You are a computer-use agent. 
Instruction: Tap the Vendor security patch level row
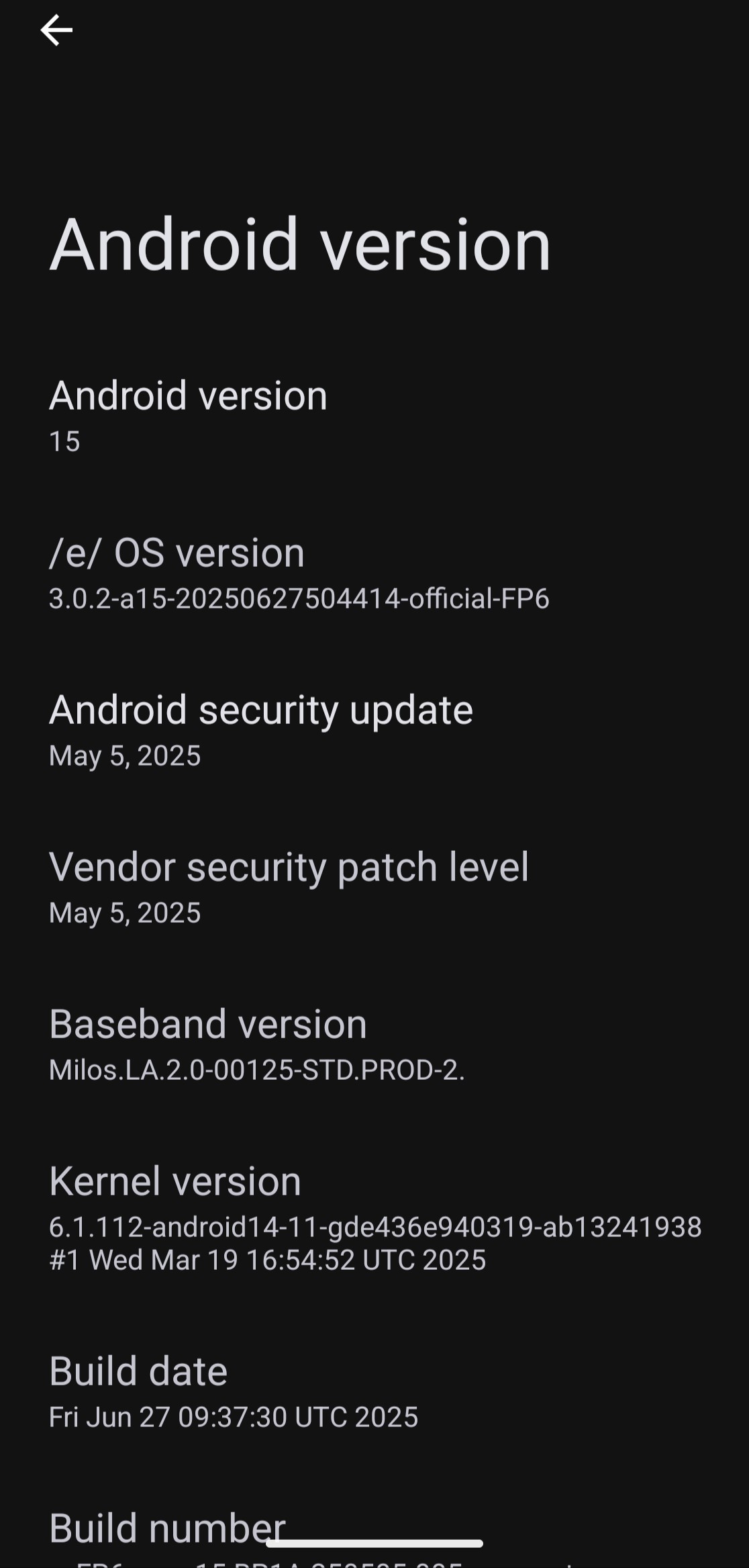point(374,887)
